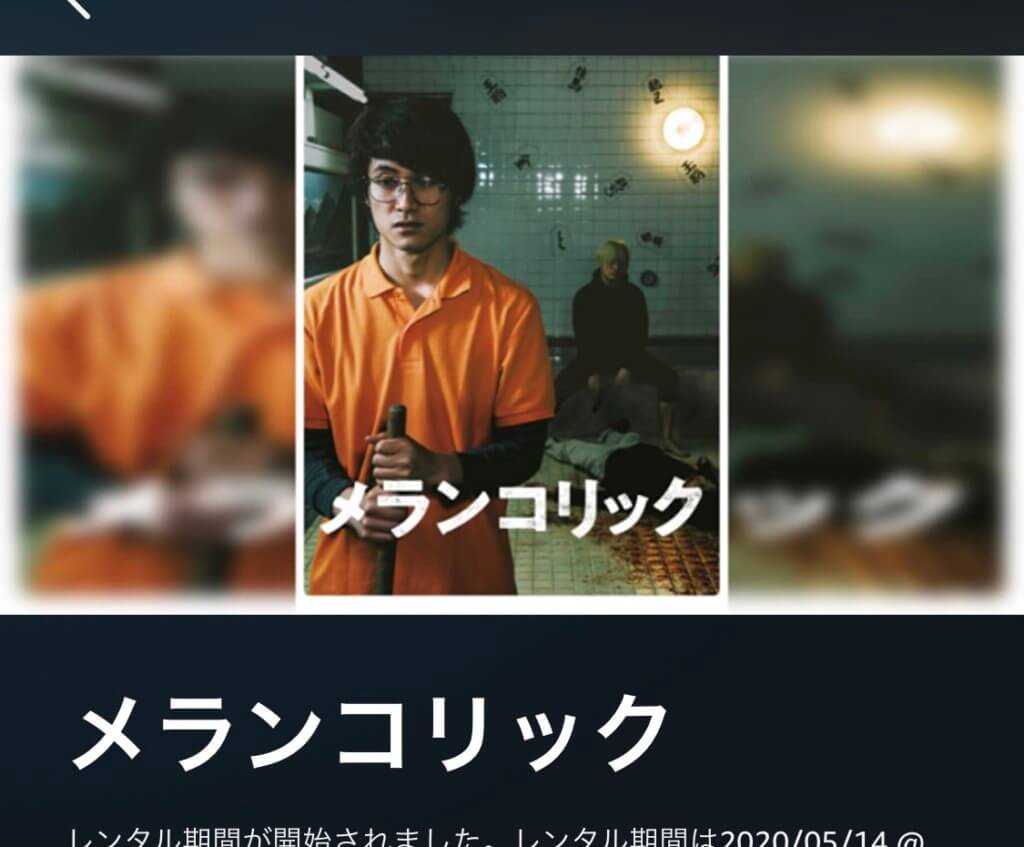Open the メランコリック movie poster
1024x847 pixels.
click(x=511, y=326)
